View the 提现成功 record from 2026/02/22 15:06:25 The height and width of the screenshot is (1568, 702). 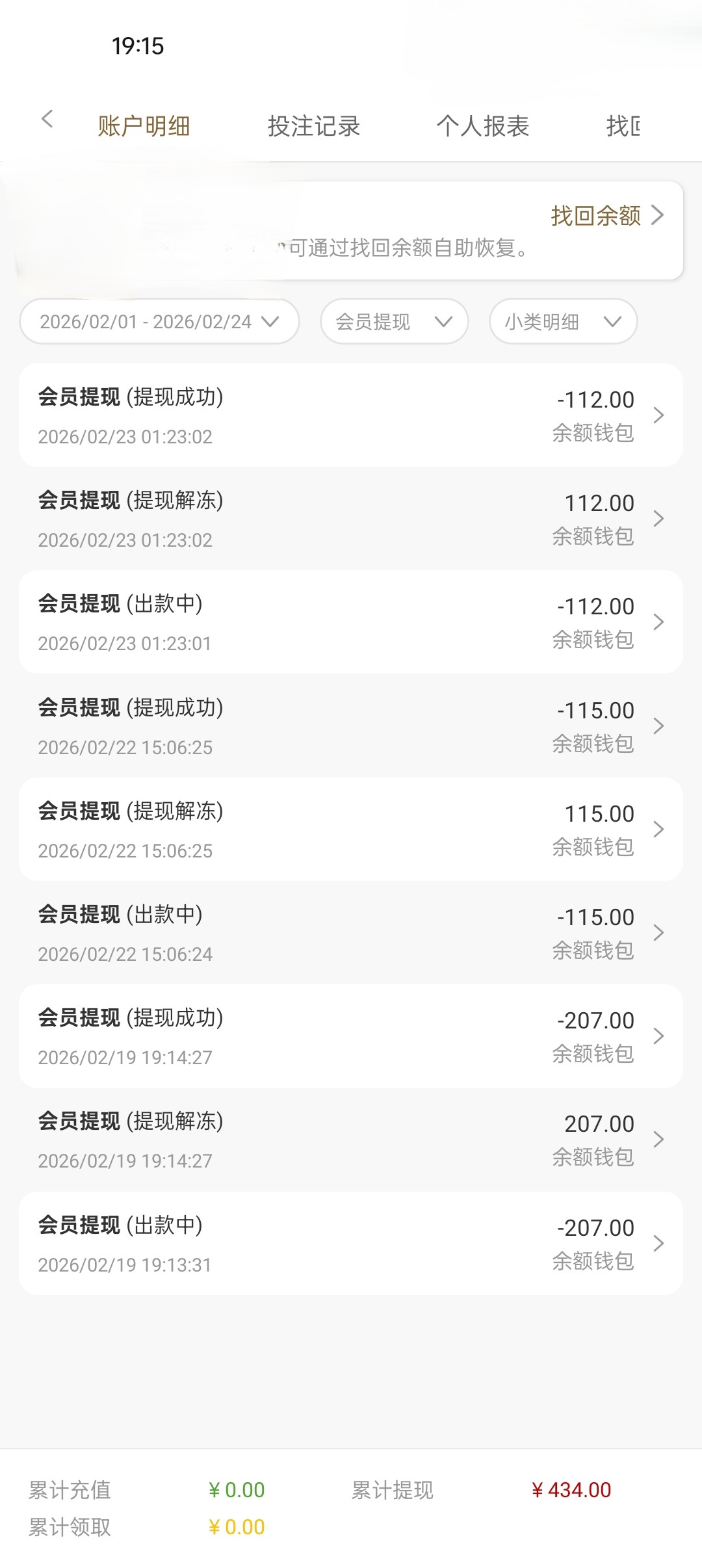pos(351,726)
